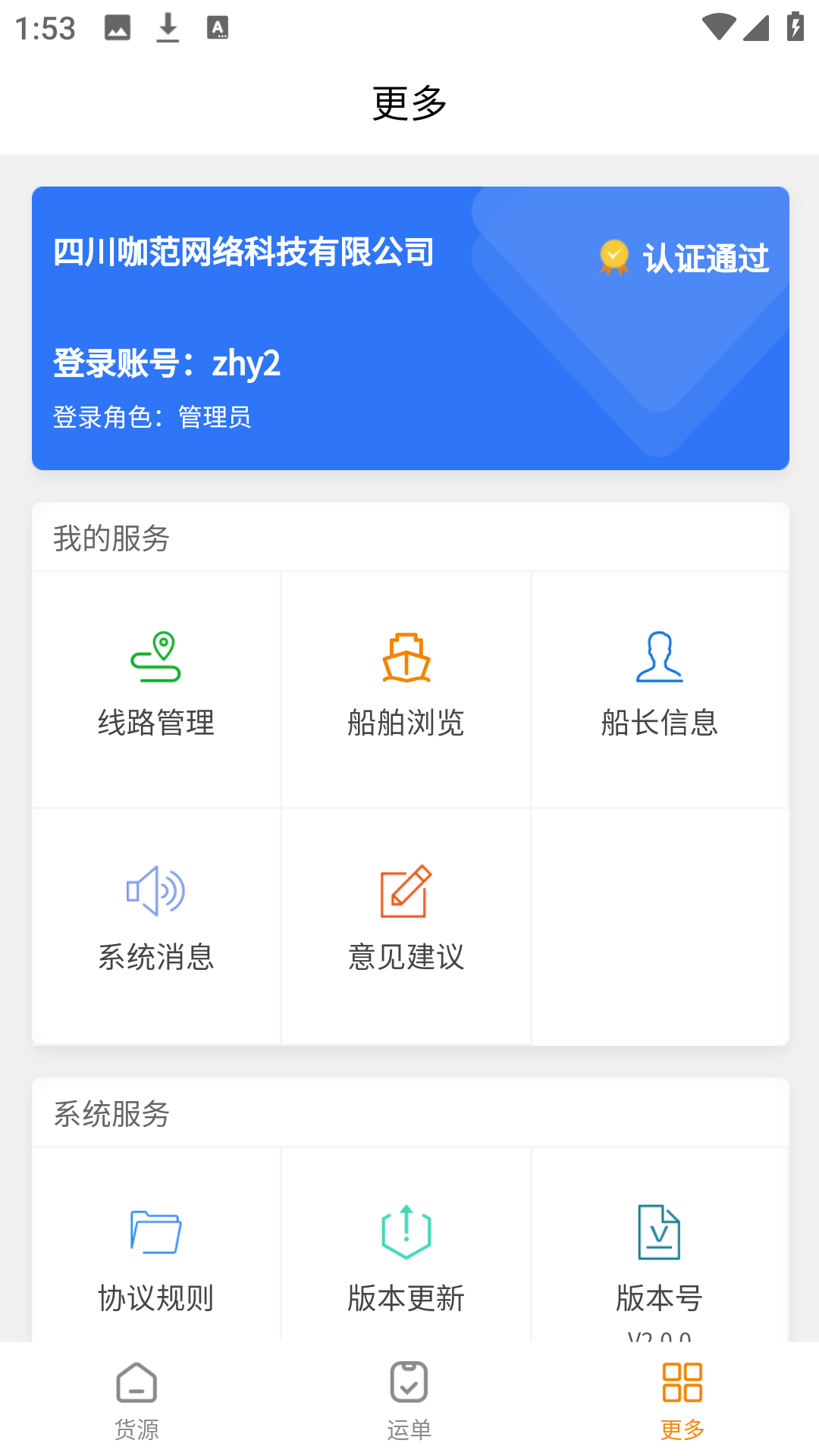Open the blue account info card
The height and width of the screenshot is (1456, 819).
click(x=409, y=328)
